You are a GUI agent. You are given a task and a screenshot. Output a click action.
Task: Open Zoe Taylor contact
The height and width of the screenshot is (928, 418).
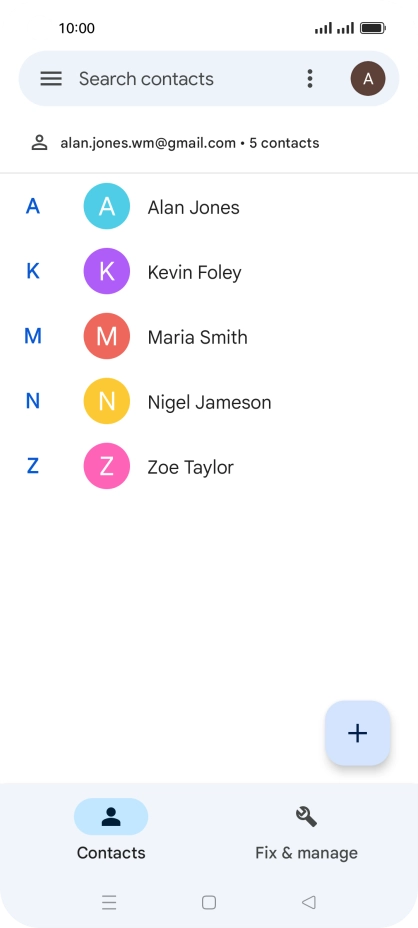coord(209,467)
